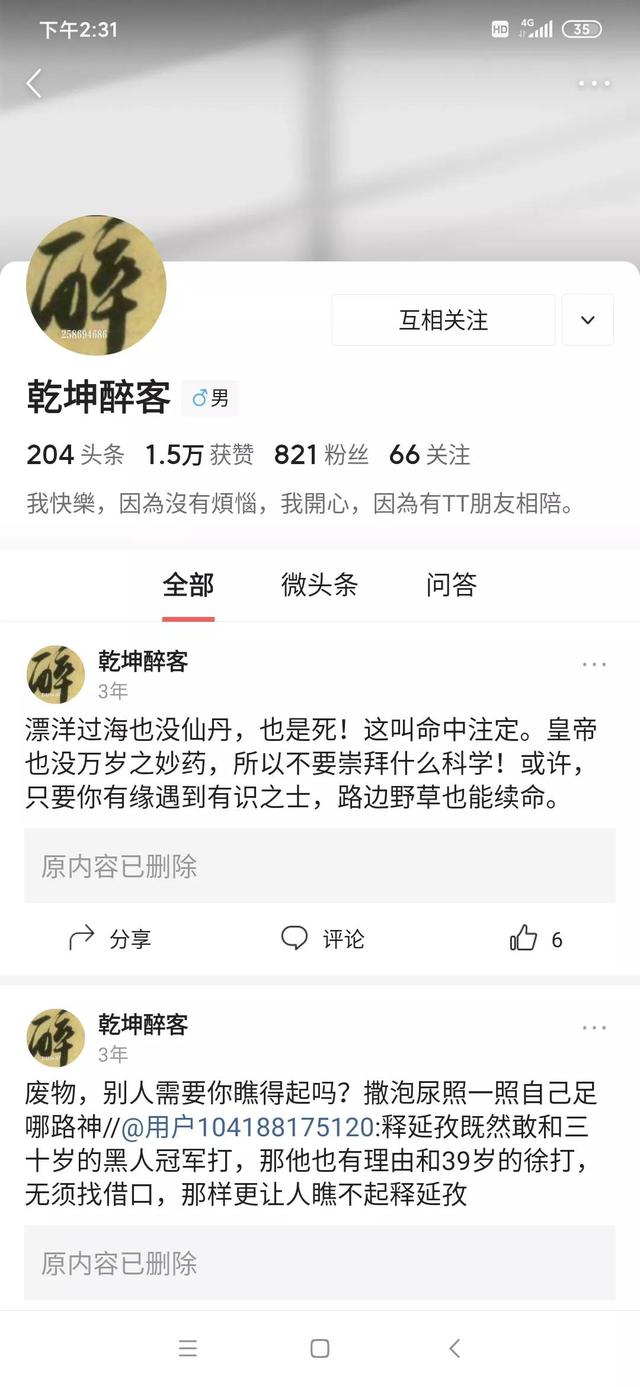The image size is (640, 1387).
Task: Open more options on the 废物 post
Action: (x=594, y=1028)
